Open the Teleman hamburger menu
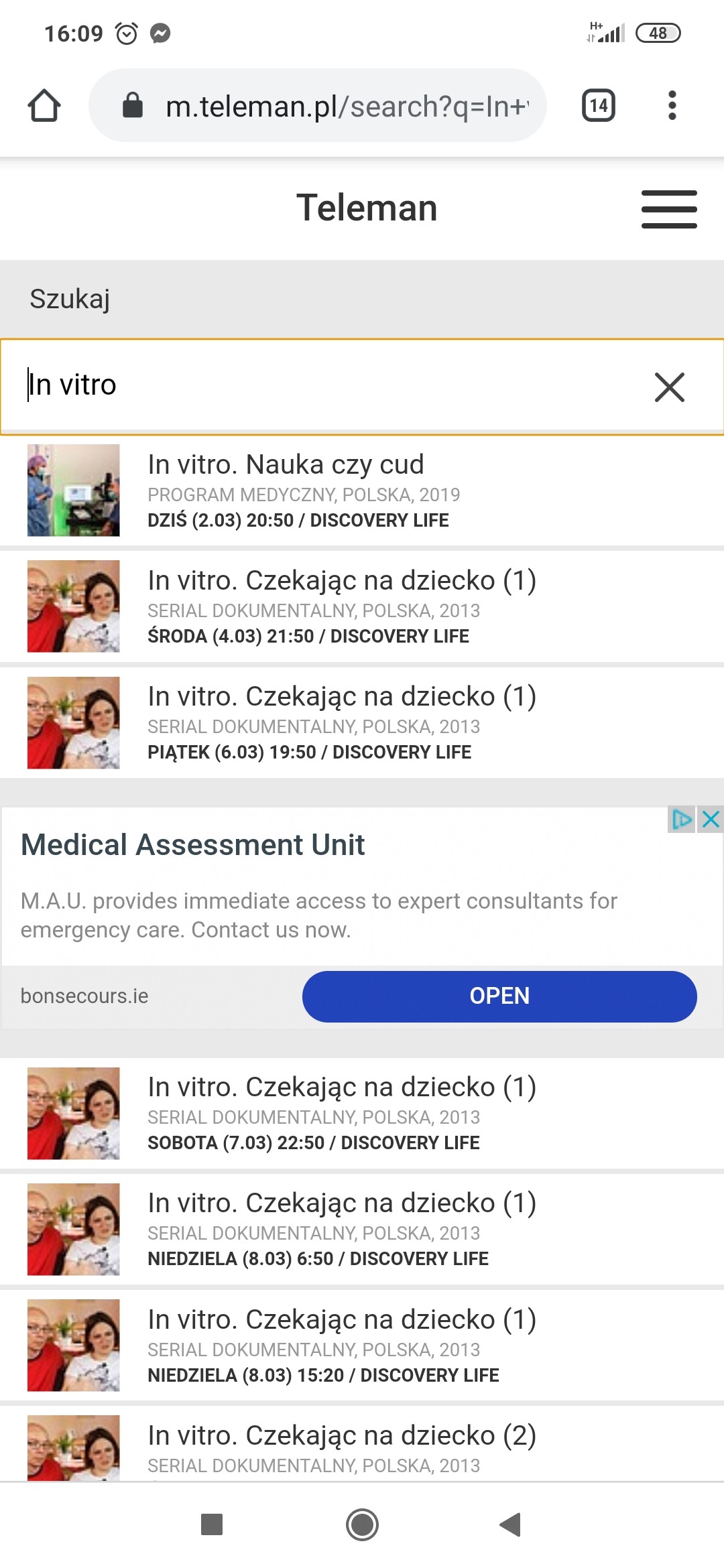The width and height of the screenshot is (724, 1568). click(x=668, y=208)
